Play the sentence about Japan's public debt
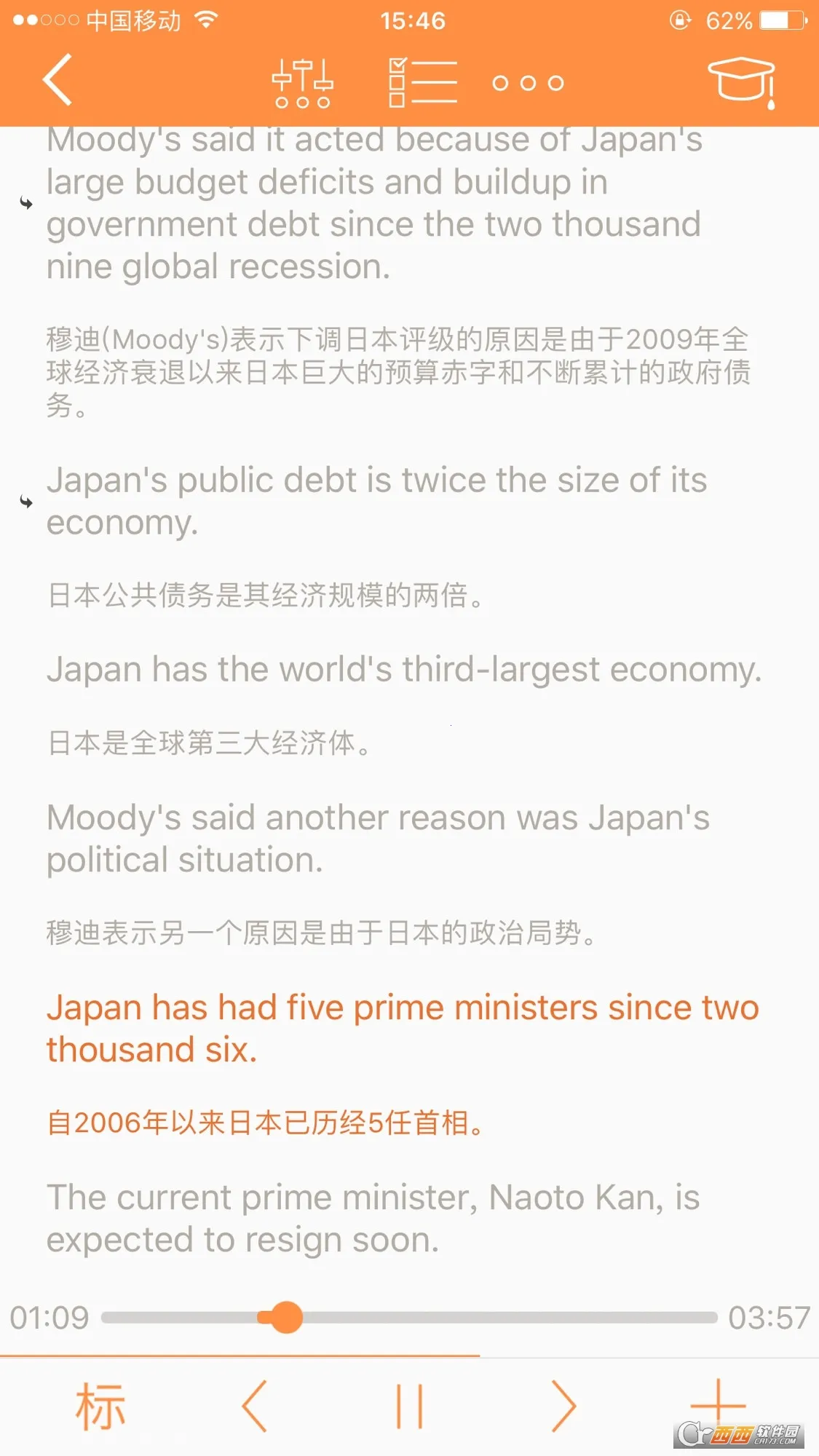Image resolution: width=819 pixels, height=1456 pixels. tap(376, 501)
